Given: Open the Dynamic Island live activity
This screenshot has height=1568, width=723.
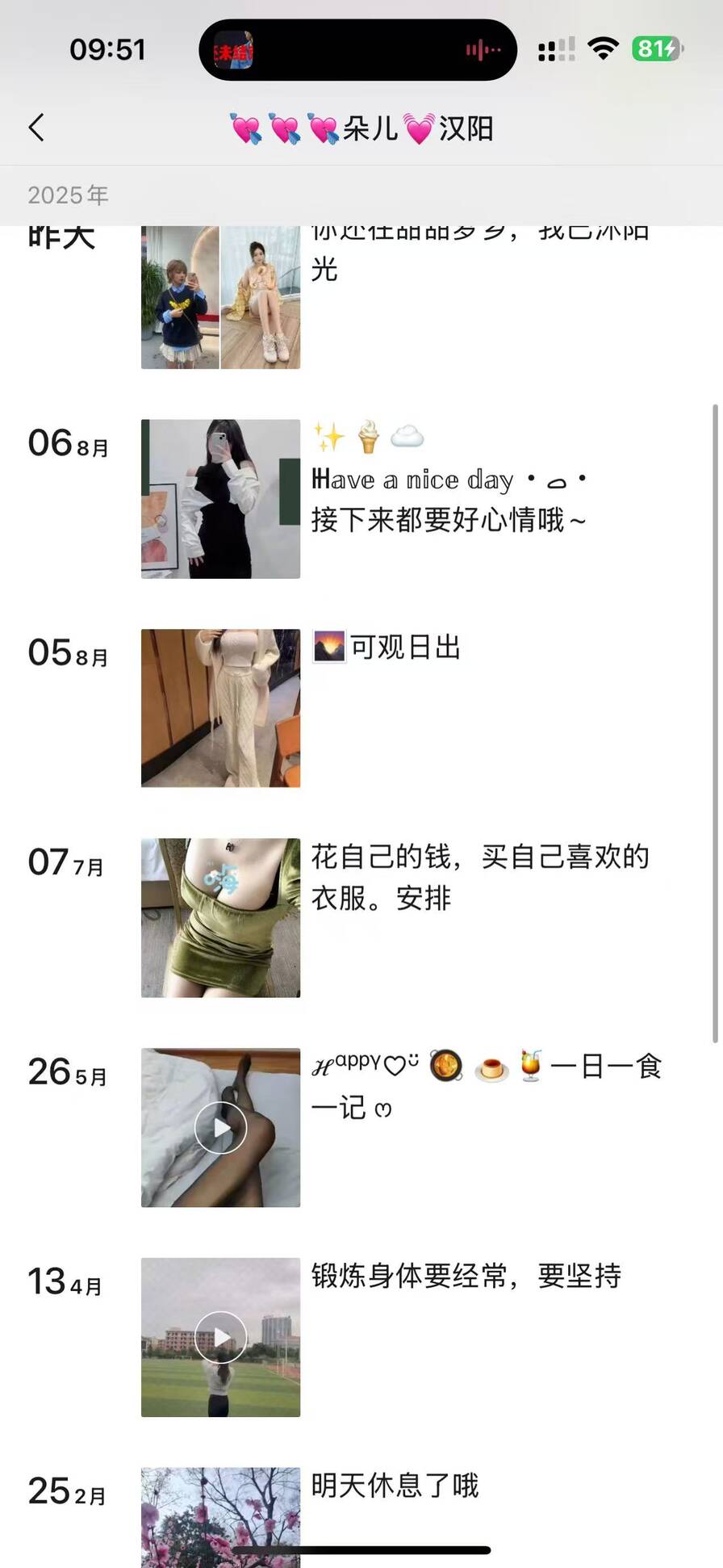Looking at the screenshot, I should (357, 50).
